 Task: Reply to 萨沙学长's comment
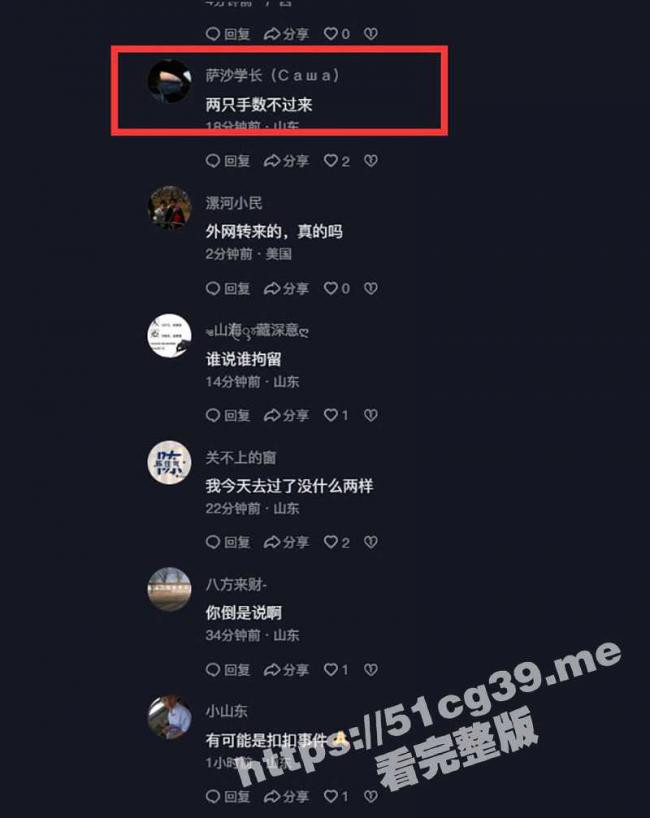pos(227,161)
